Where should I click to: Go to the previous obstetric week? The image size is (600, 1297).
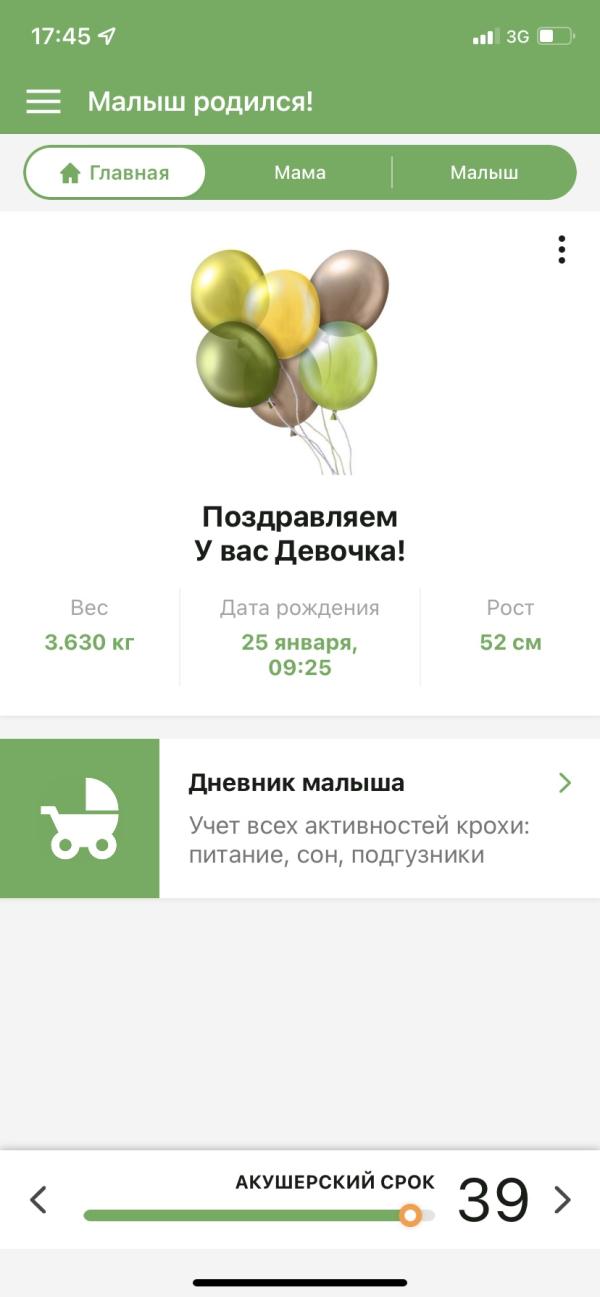38,1199
